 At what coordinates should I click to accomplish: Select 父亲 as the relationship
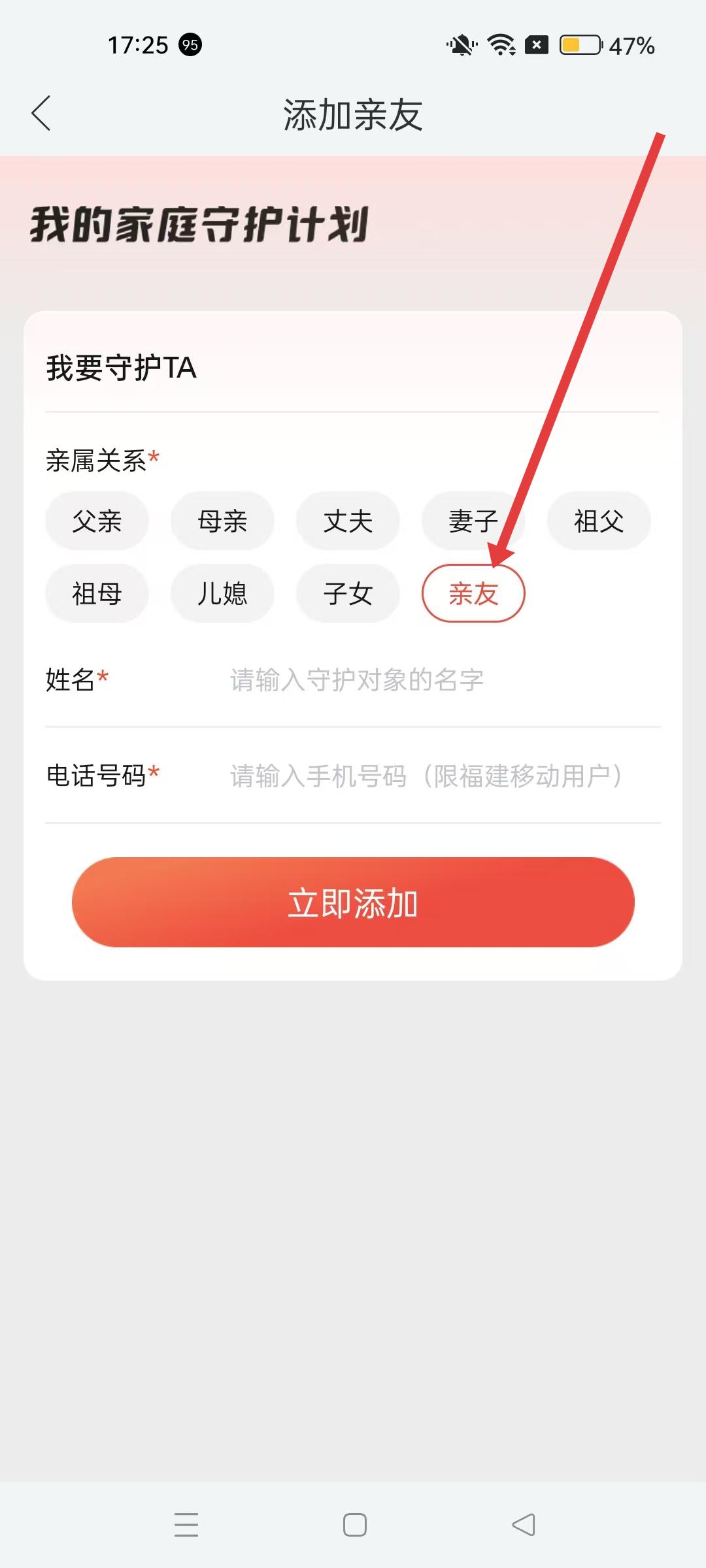point(97,521)
